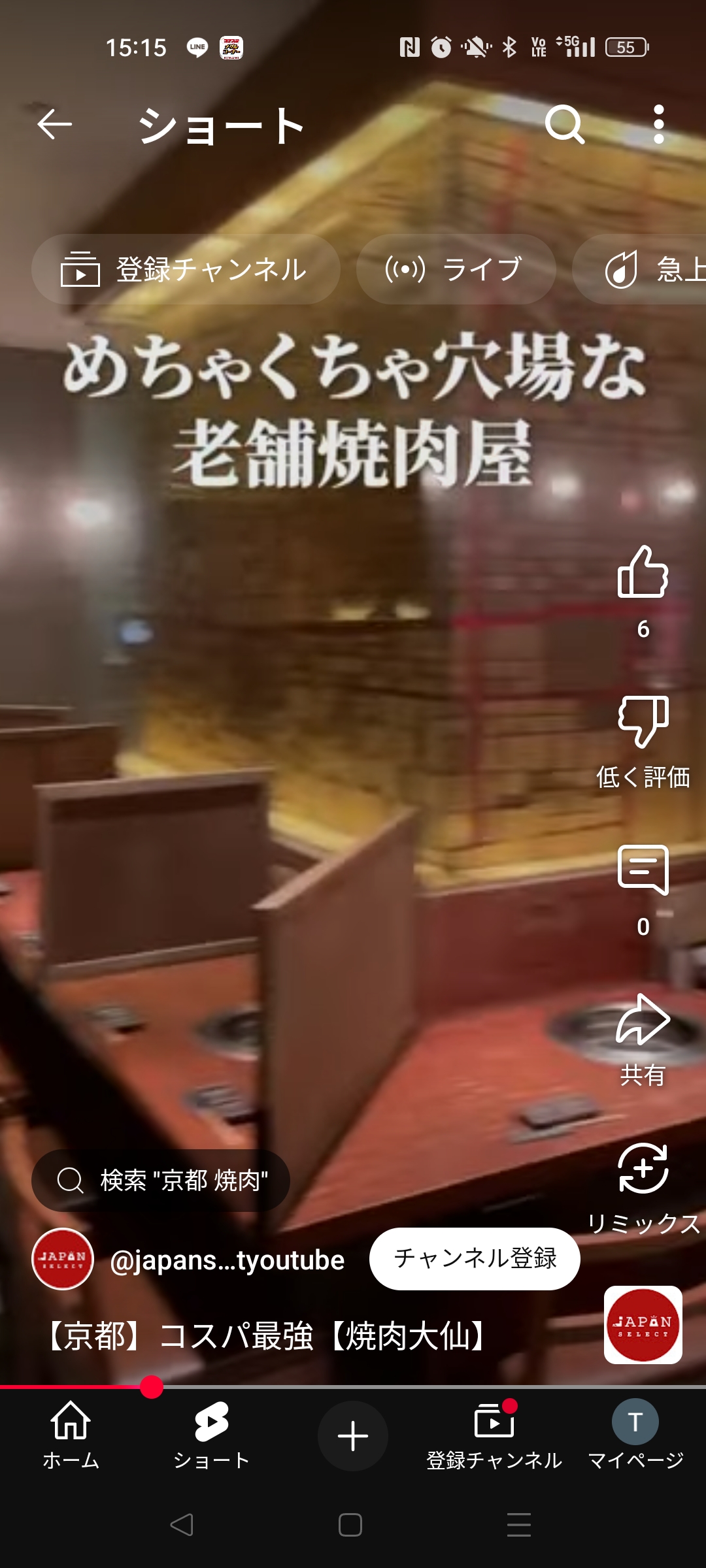Search for "京都 焼肉" suggestion
Screen dimensions: 706x1568
(161, 1181)
